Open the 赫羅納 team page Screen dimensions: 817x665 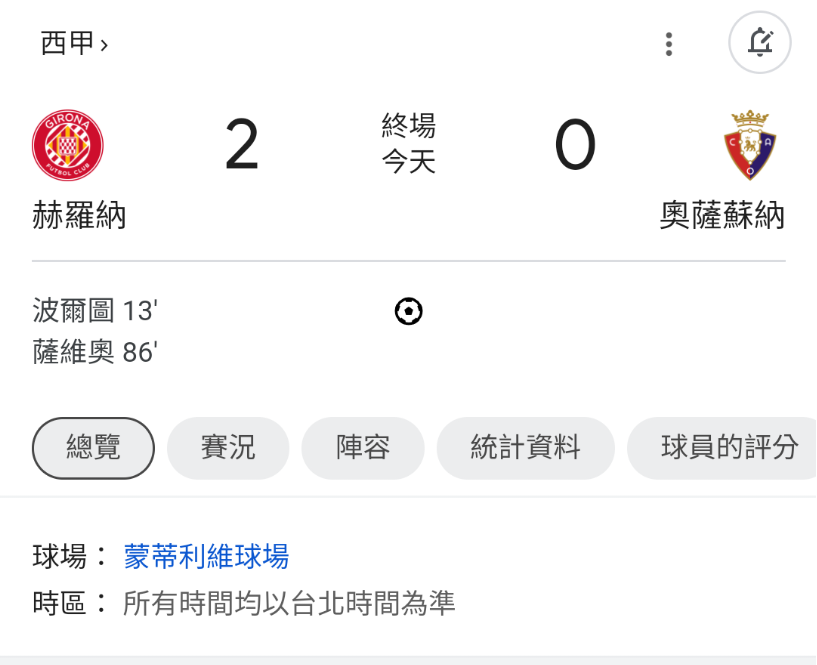(78, 214)
